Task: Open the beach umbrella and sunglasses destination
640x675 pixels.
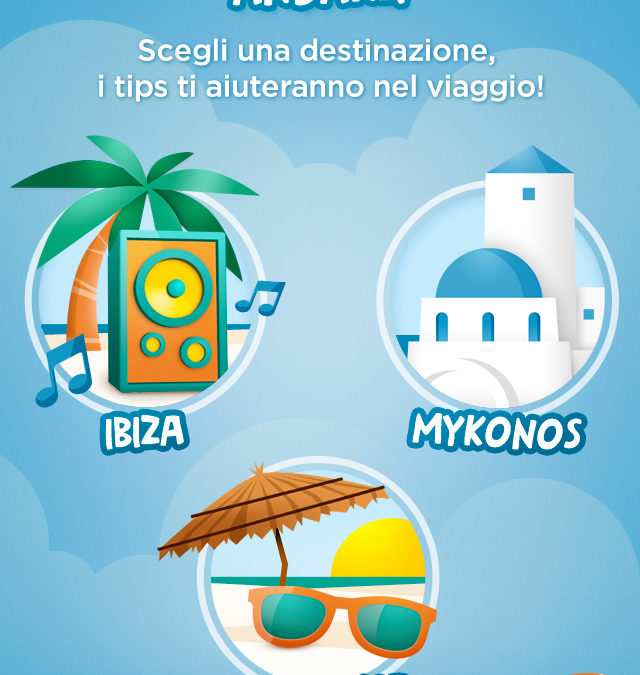Action: pyautogui.click(x=318, y=580)
